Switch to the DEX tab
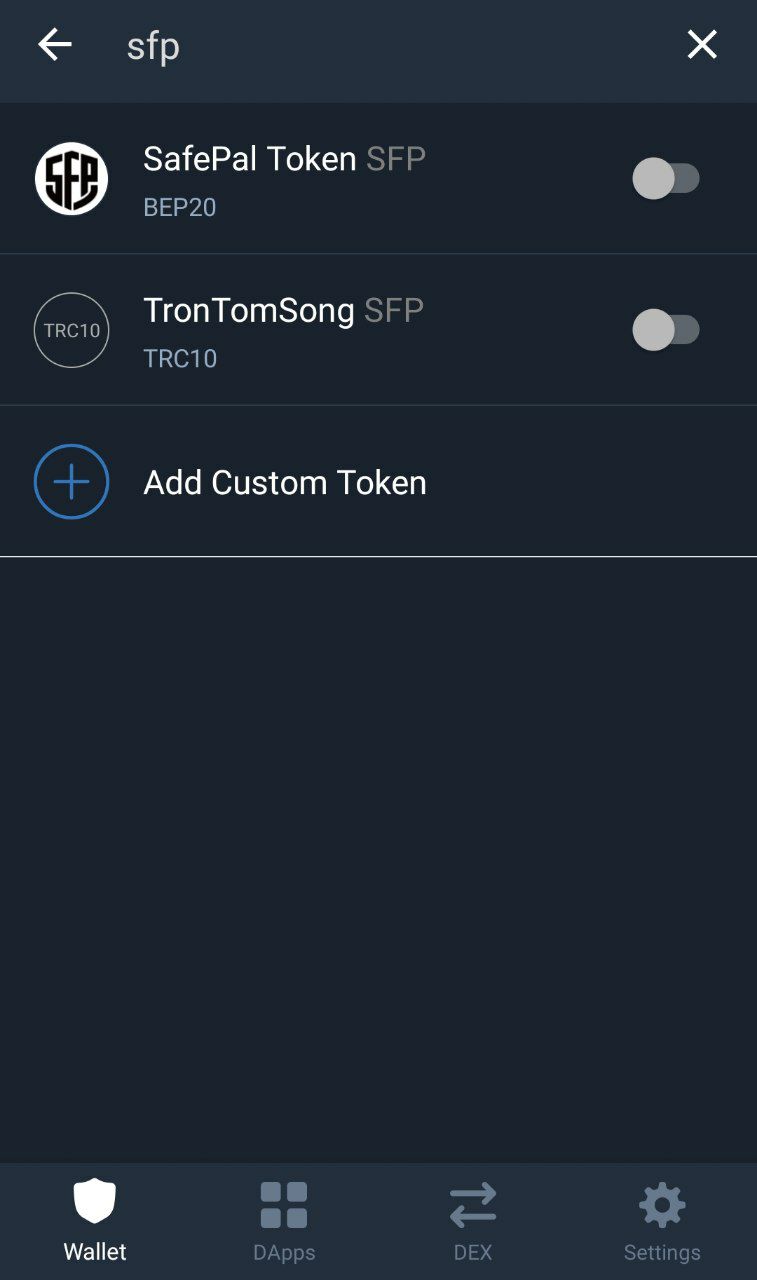The width and height of the screenshot is (757, 1280). coord(473,1221)
